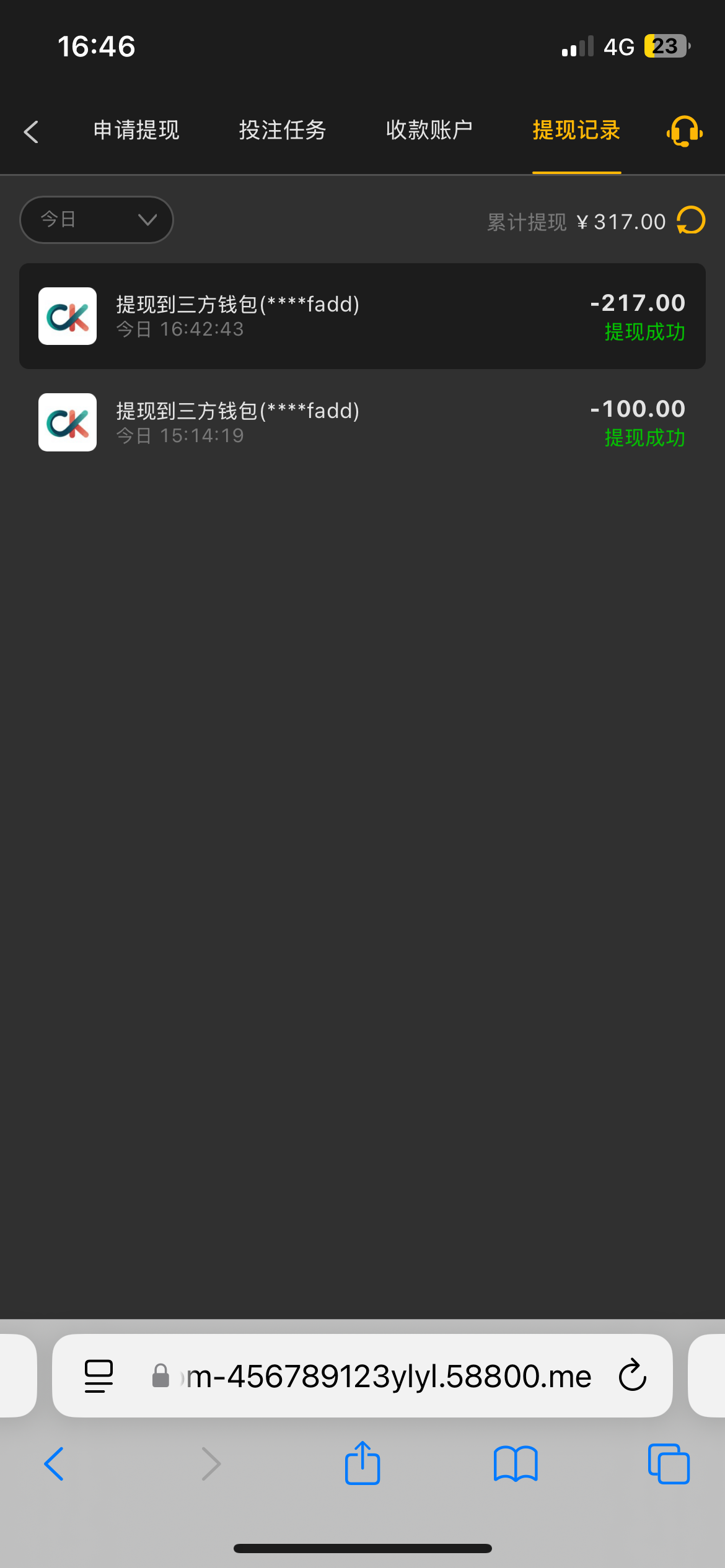
Task: Switch to the 收款账户 tab
Action: [429, 131]
